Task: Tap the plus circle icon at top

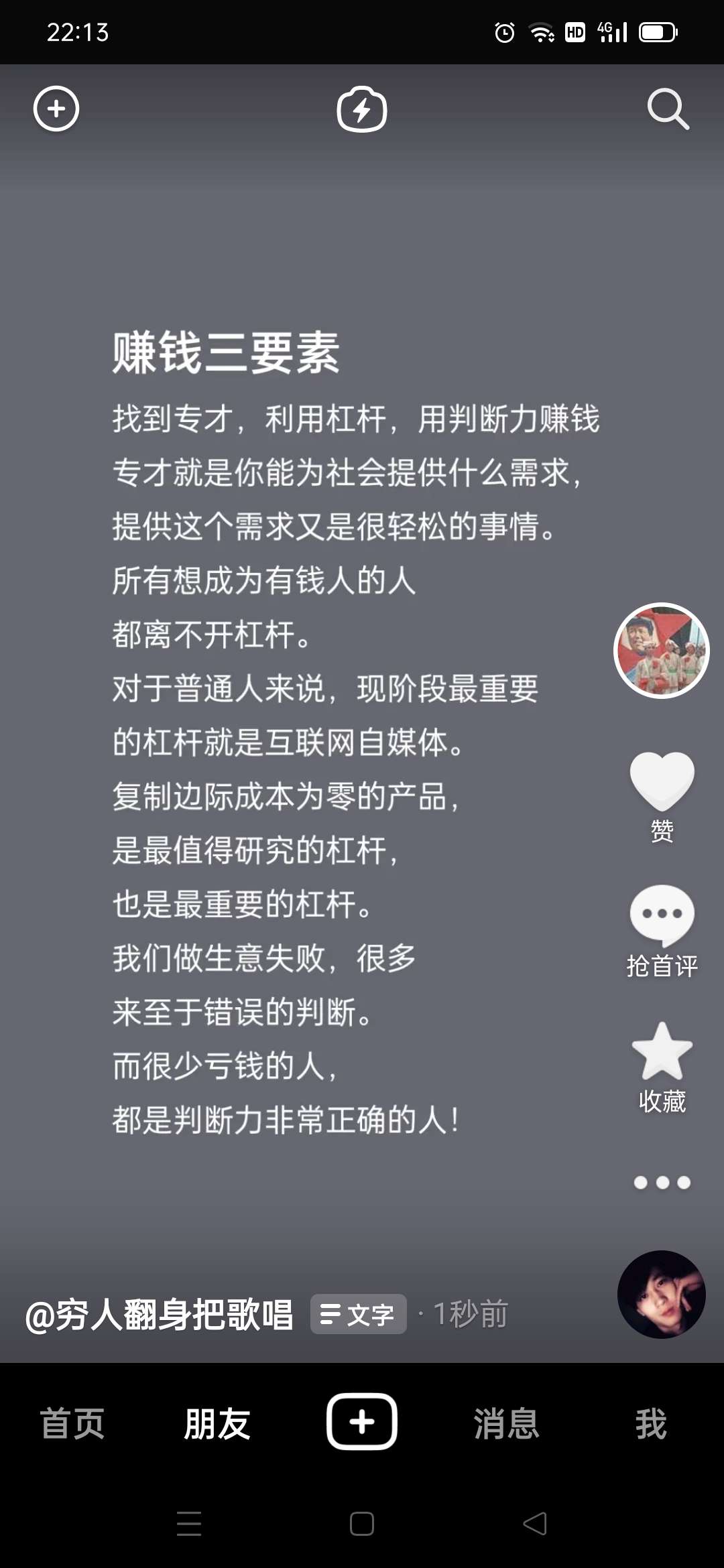Action: [x=56, y=109]
